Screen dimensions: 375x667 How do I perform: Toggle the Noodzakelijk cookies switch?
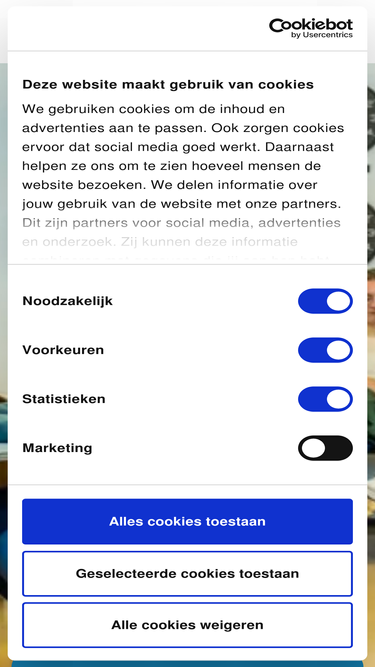click(x=325, y=301)
